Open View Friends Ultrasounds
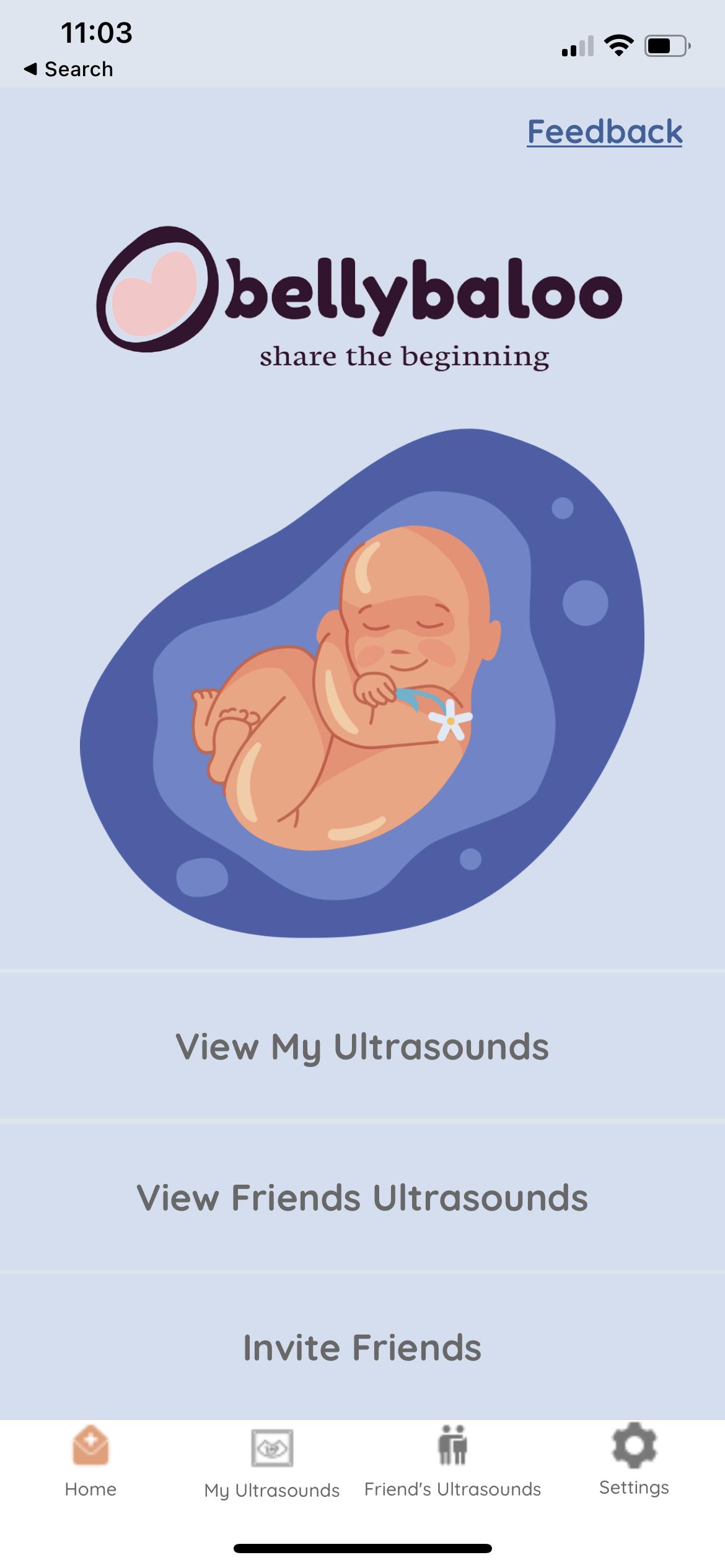 tap(362, 1197)
